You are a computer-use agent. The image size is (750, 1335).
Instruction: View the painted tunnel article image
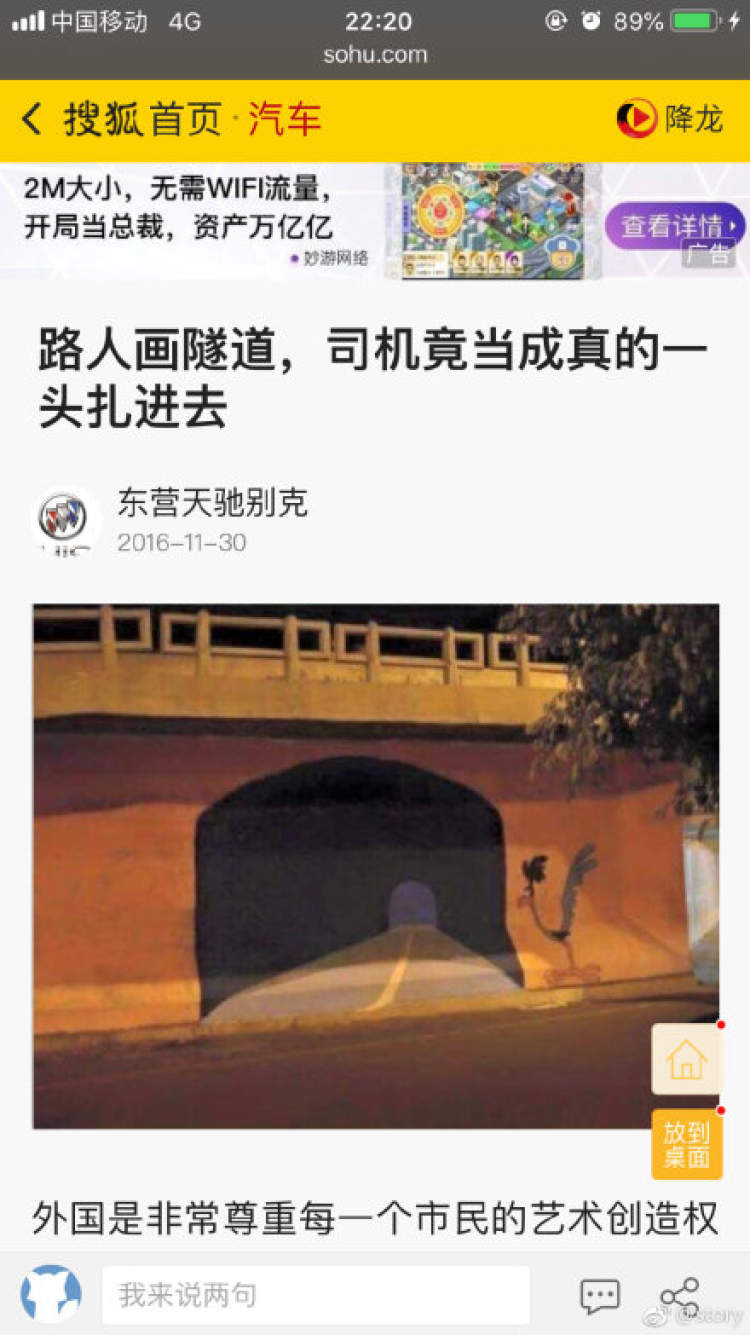[375, 866]
